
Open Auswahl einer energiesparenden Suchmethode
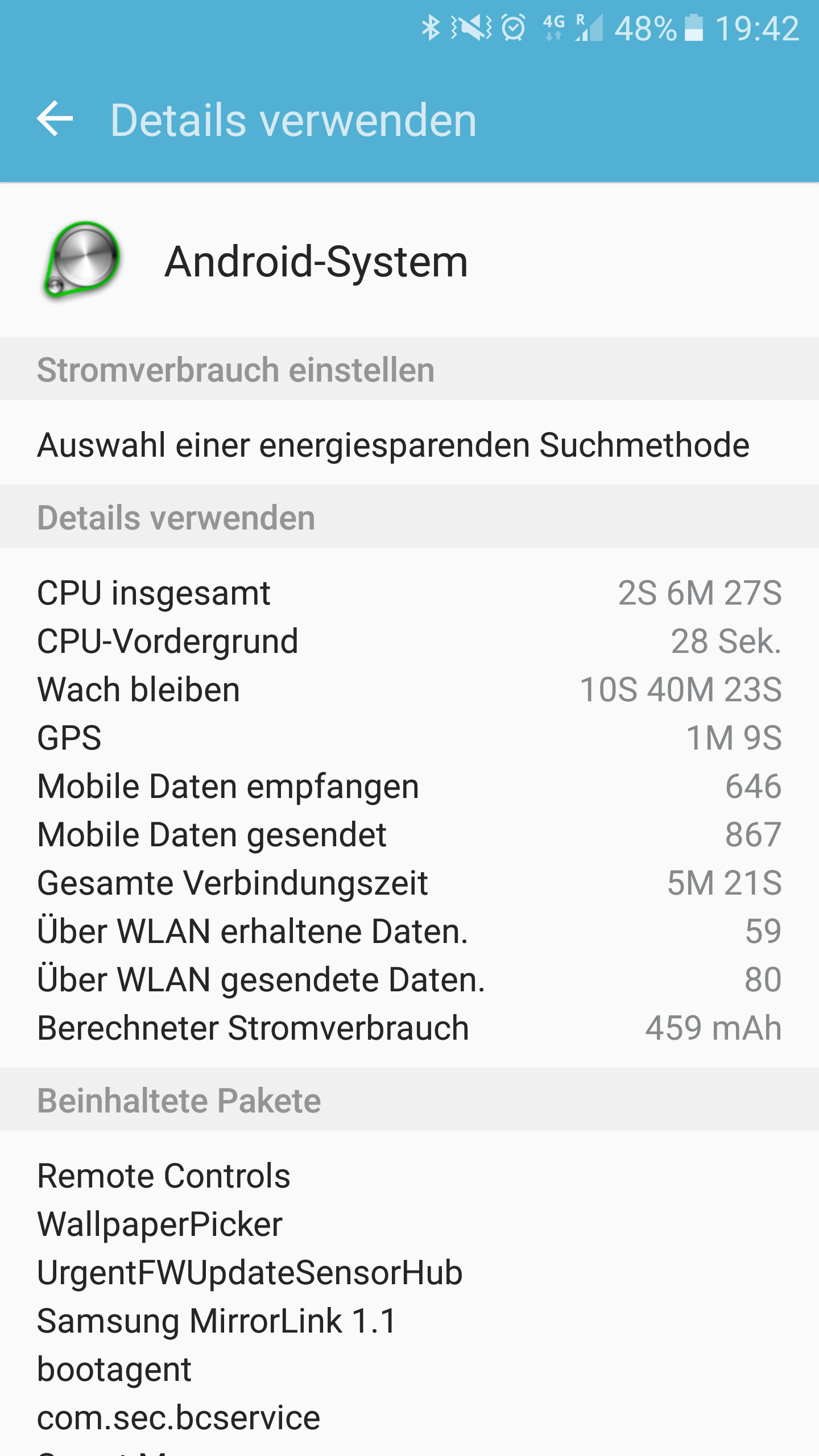point(409,443)
